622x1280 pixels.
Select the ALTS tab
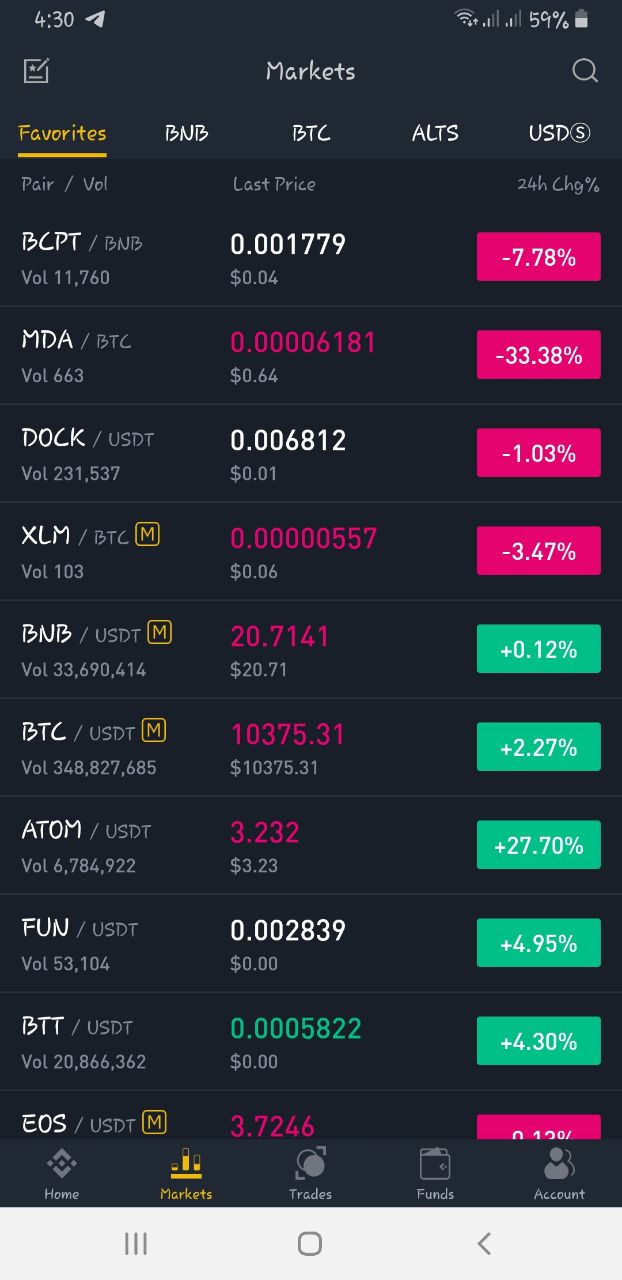coord(435,133)
